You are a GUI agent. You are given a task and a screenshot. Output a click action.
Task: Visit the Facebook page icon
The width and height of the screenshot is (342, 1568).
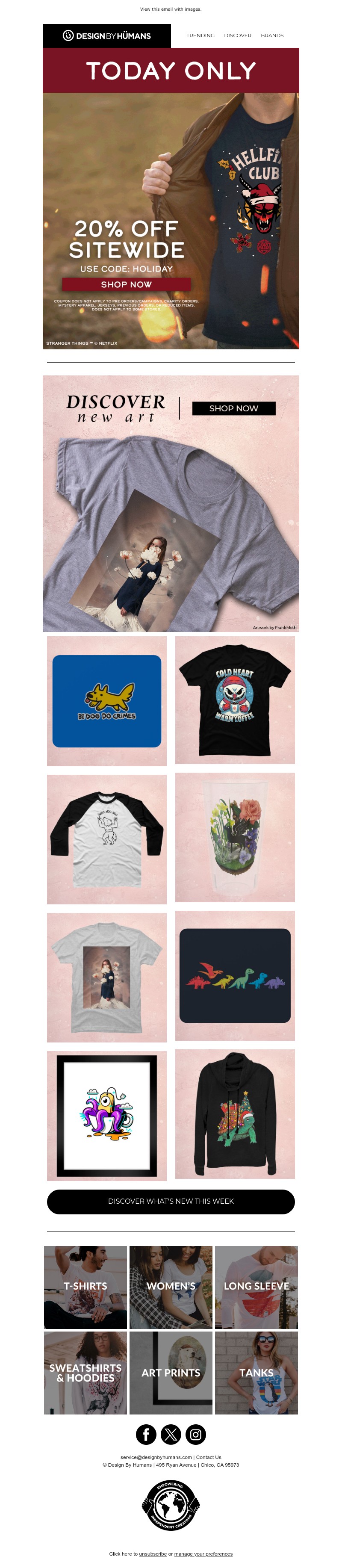tap(146, 1435)
